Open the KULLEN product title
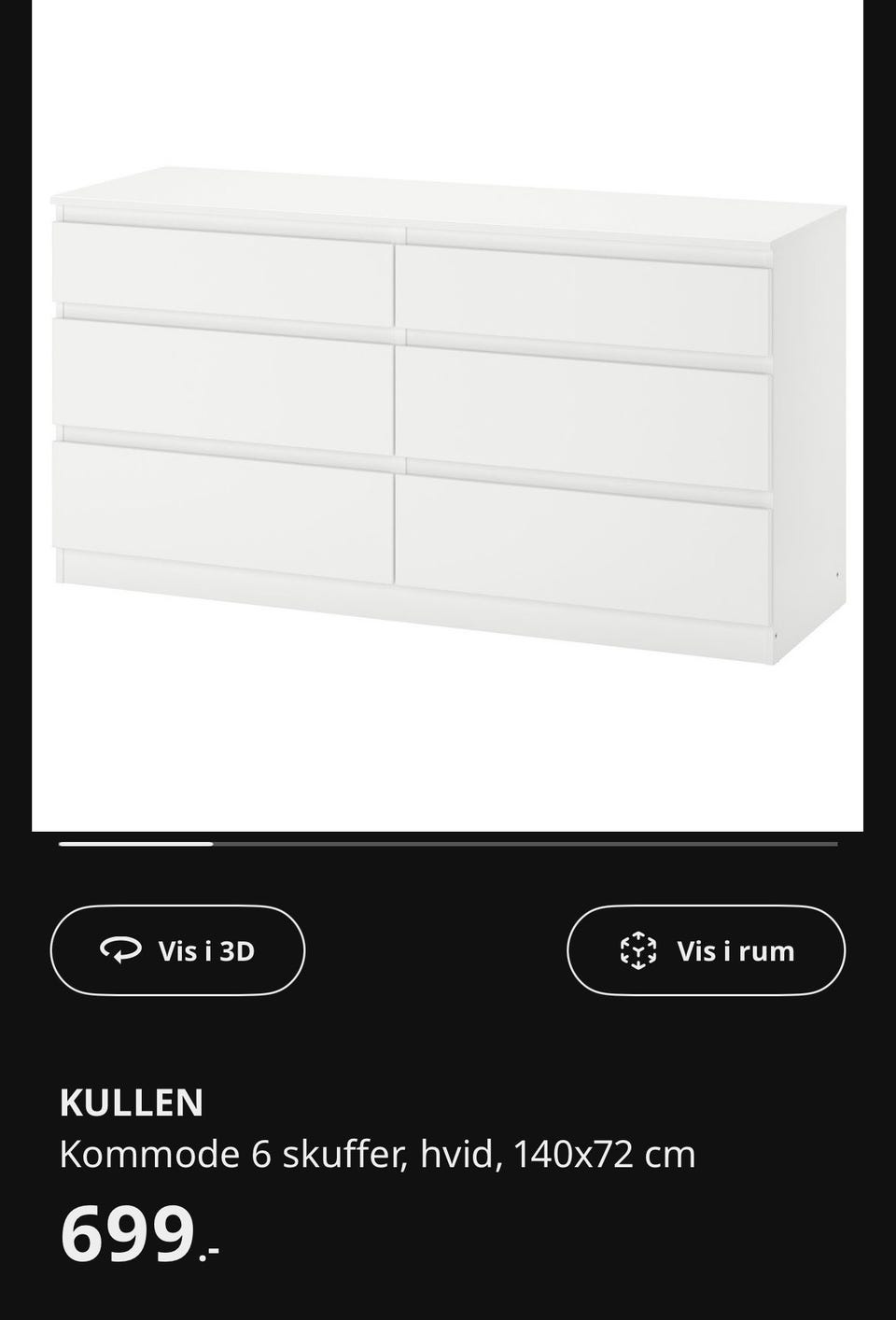The image size is (896, 1320). click(132, 1102)
